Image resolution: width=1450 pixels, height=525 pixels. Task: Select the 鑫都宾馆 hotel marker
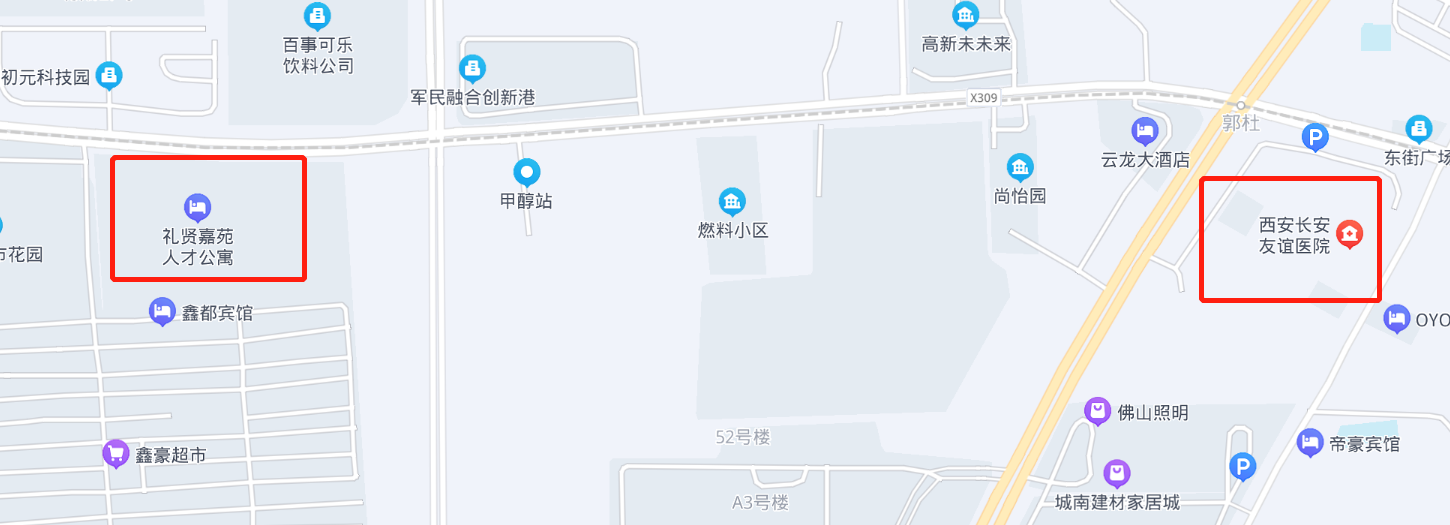click(x=162, y=311)
